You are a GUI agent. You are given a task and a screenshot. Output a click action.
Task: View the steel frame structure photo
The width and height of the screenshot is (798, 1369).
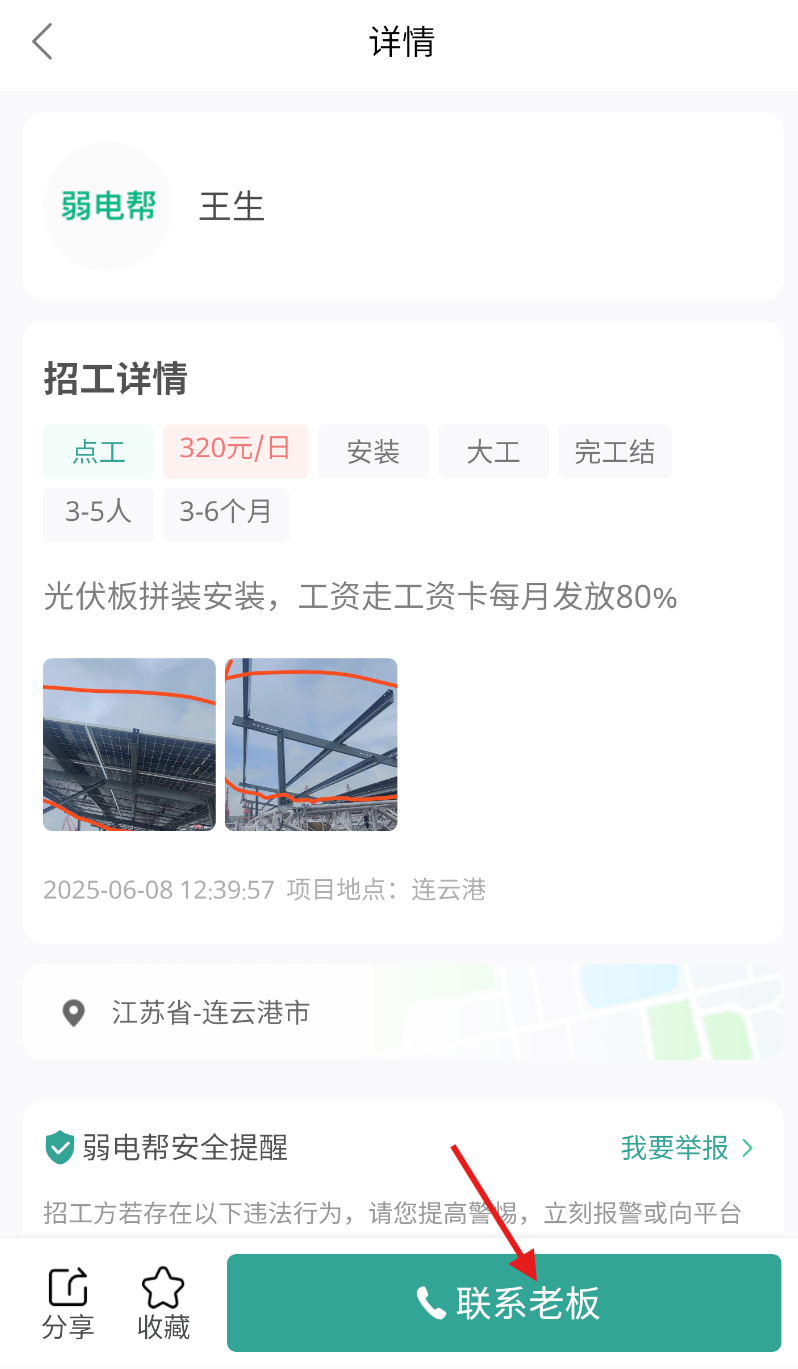[x=311, y=744]
